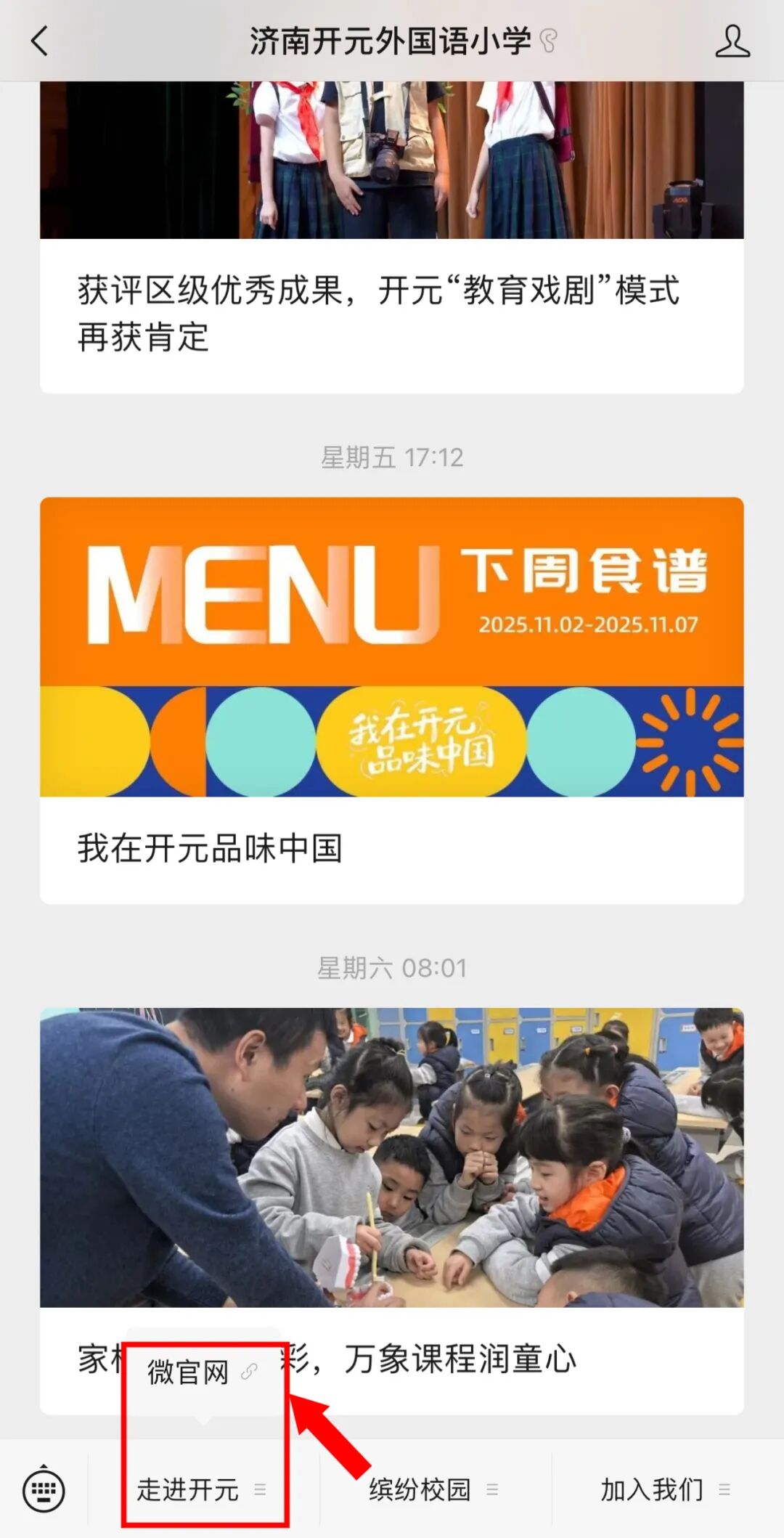The width and height of the screenshot is (784, 1538).
Task: Go back from the official account page
Action: point(40,41)
